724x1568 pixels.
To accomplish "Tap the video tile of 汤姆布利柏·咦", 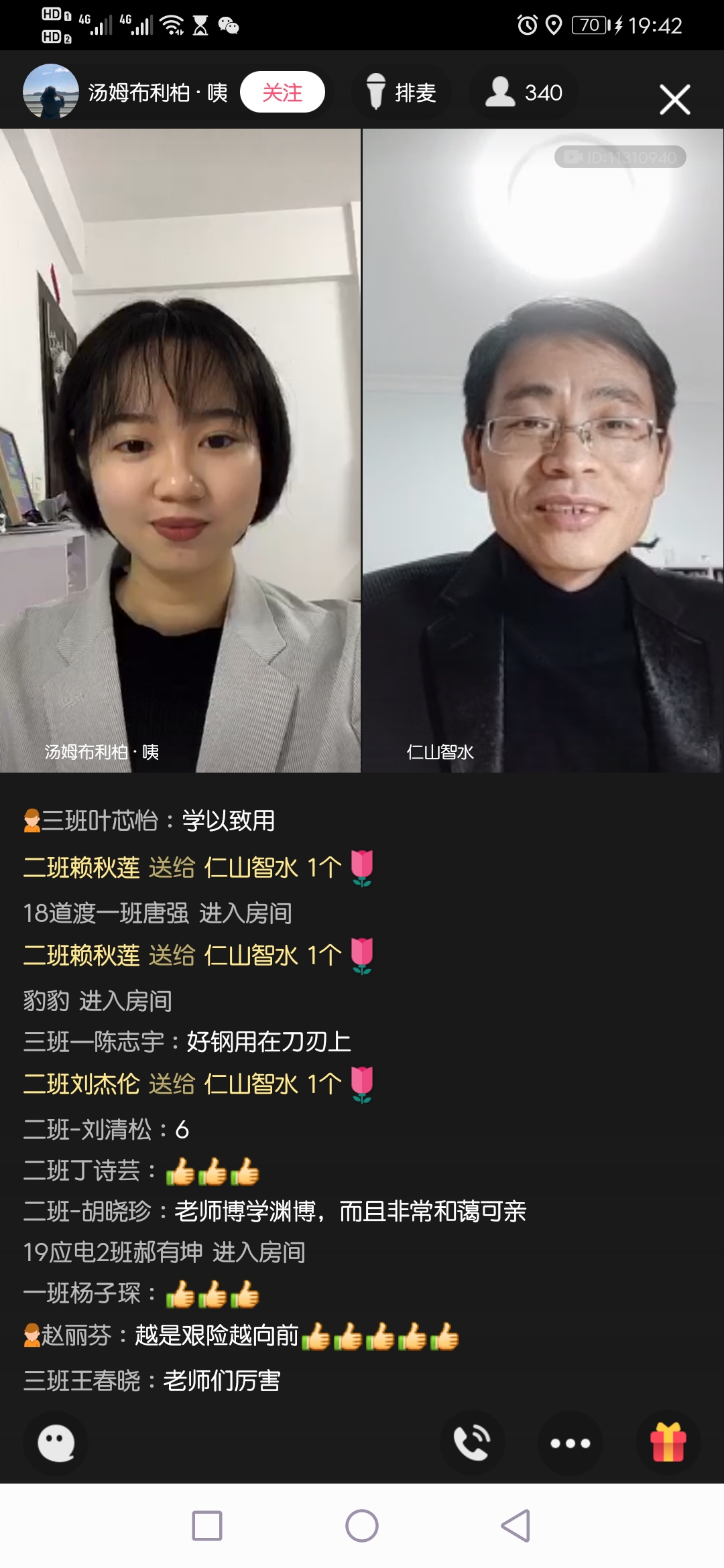I will tap(180, 450).
